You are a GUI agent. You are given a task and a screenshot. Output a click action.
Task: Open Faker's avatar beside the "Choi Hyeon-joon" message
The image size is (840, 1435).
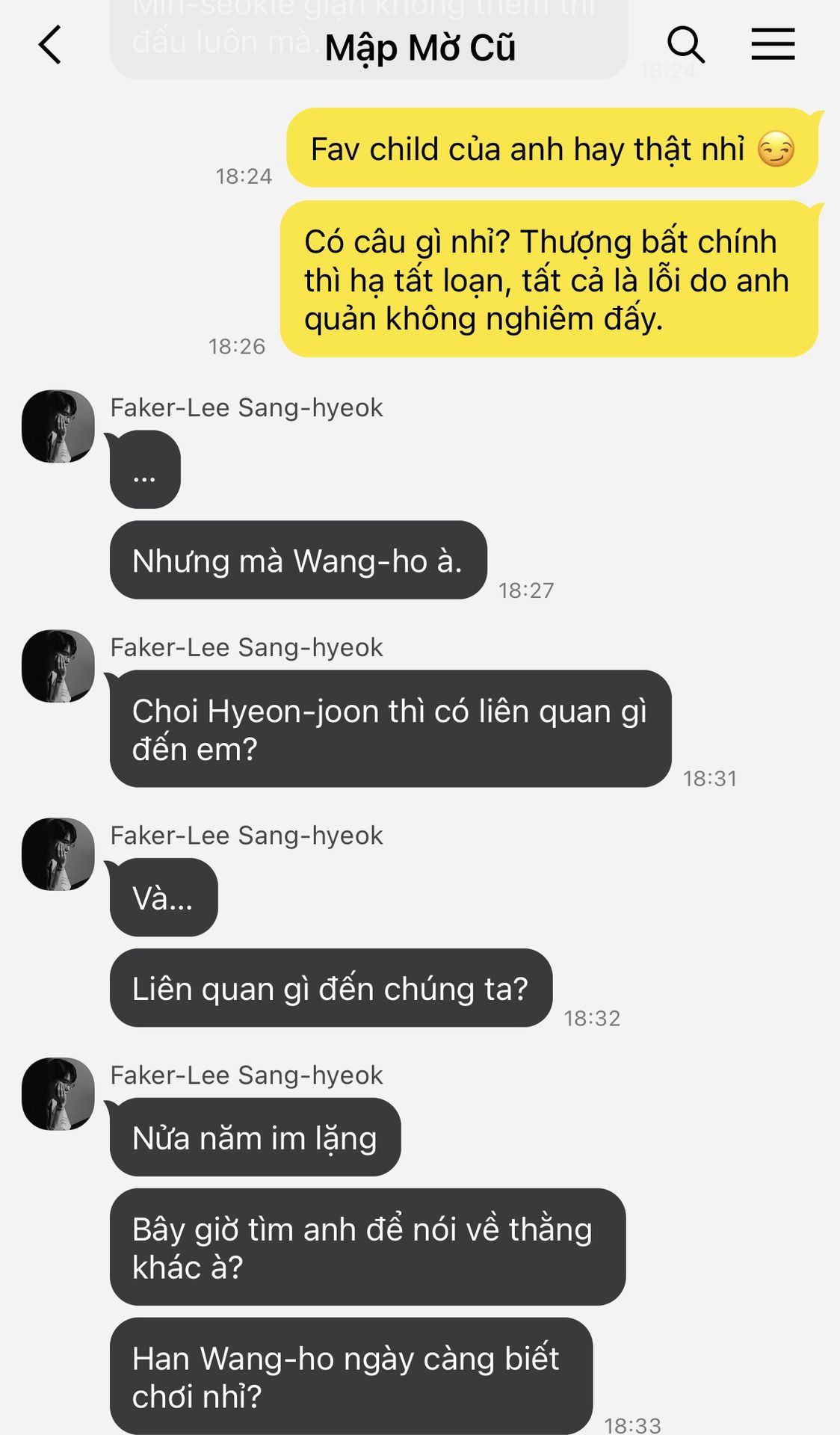[x=58, y=666]
